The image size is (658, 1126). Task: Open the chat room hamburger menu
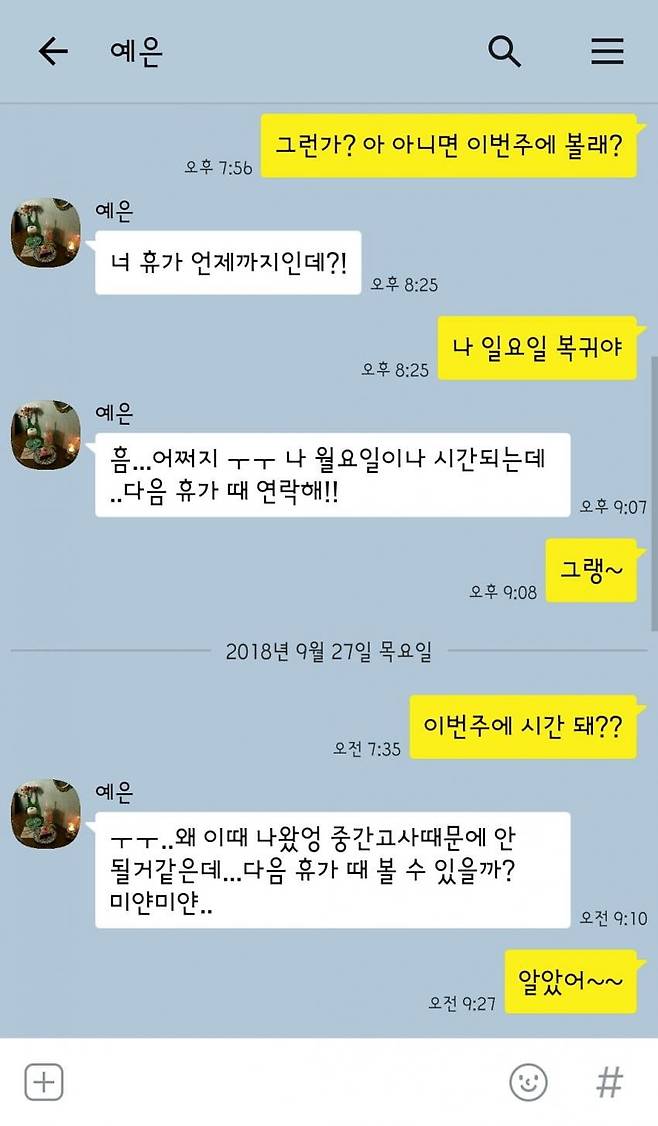pyautogui.click(x=606, y=51)
